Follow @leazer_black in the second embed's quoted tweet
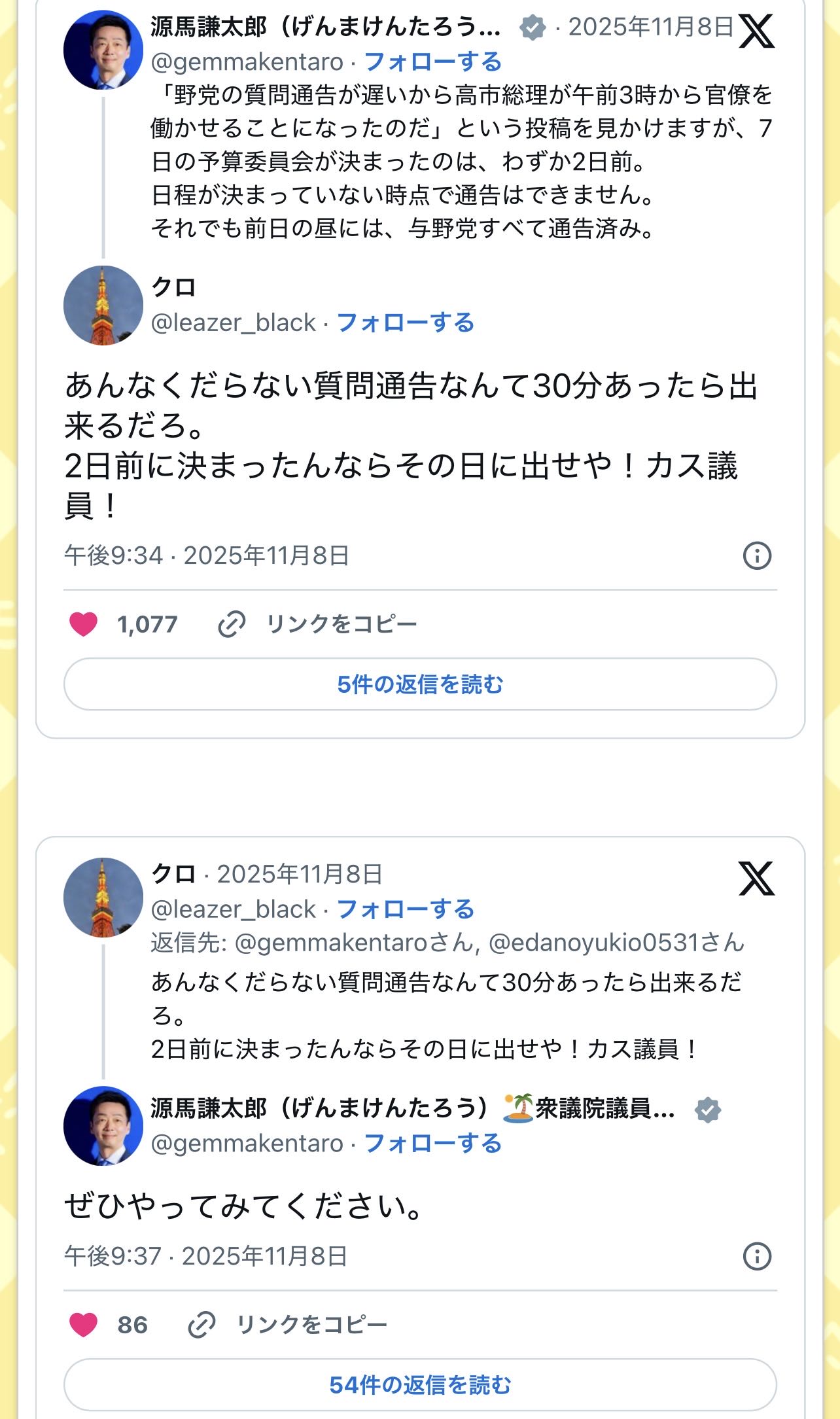 [405, 909]
